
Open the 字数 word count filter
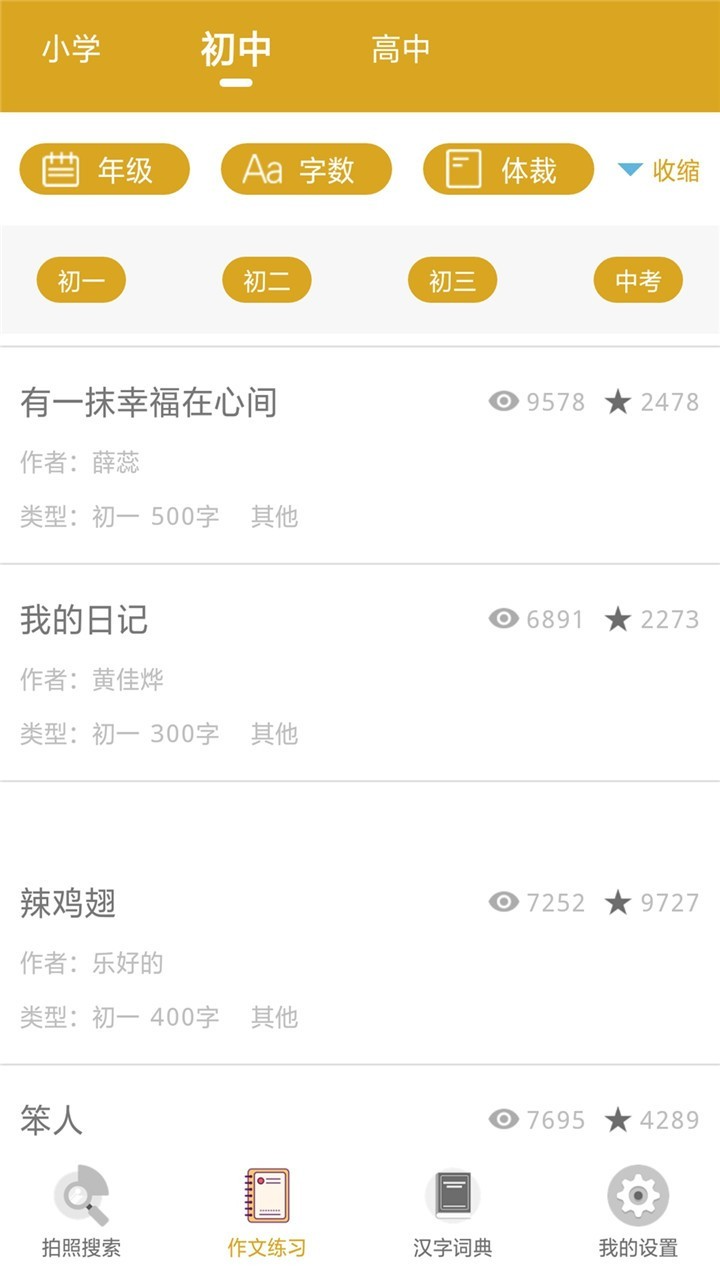[x=305, y=169]
